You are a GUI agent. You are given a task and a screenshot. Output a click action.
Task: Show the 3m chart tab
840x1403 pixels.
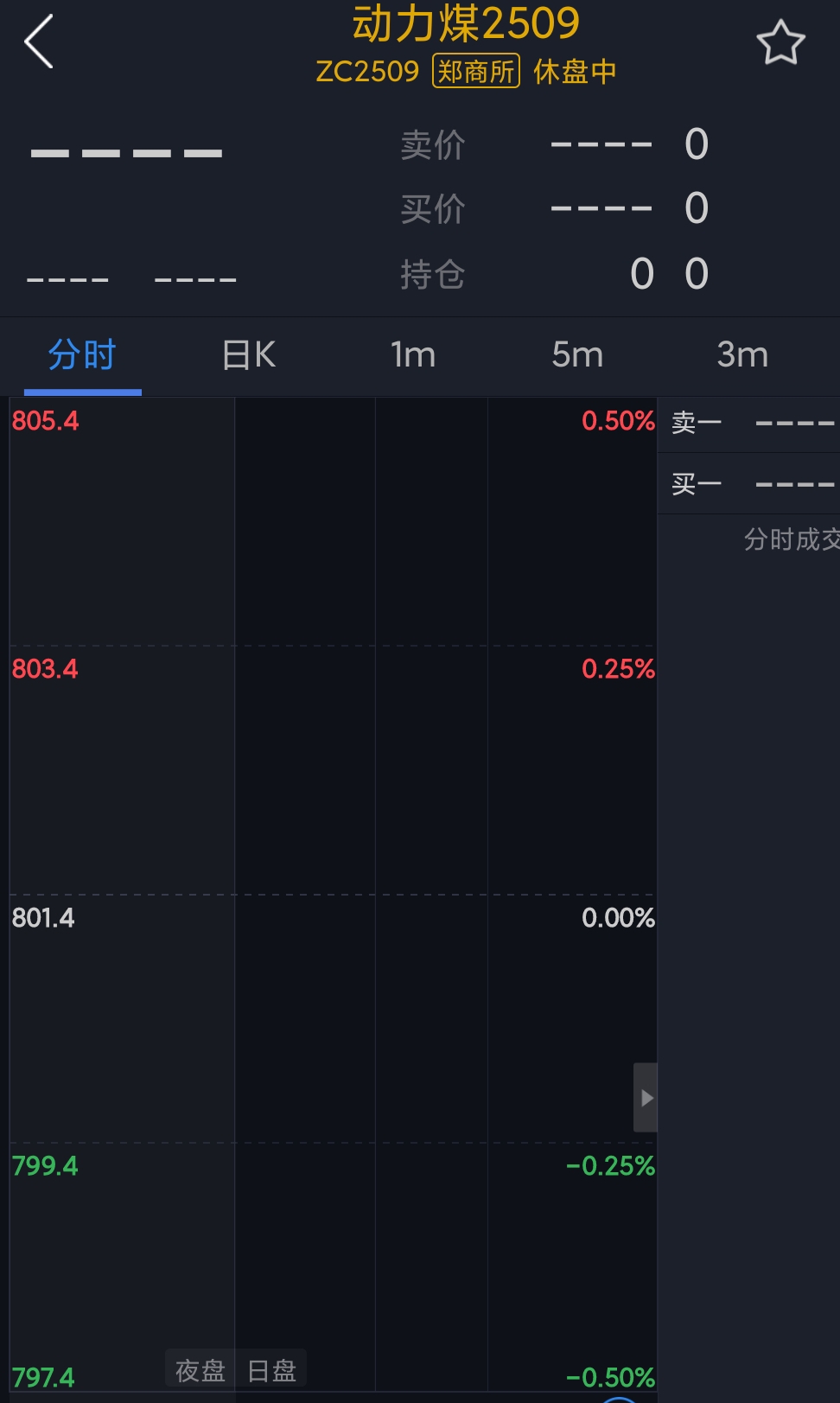coord(742,354)
